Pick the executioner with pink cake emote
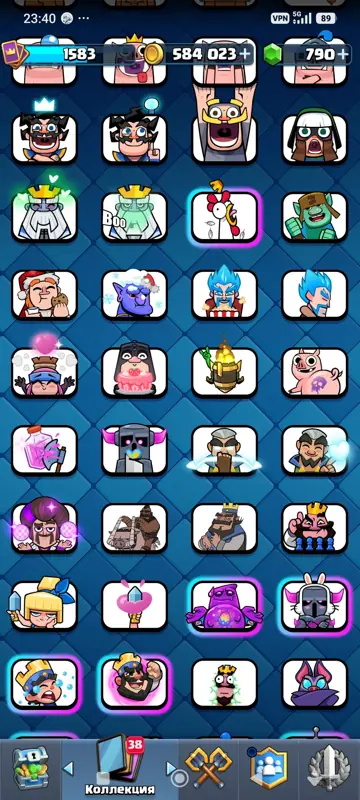 [x=134, y=372]
